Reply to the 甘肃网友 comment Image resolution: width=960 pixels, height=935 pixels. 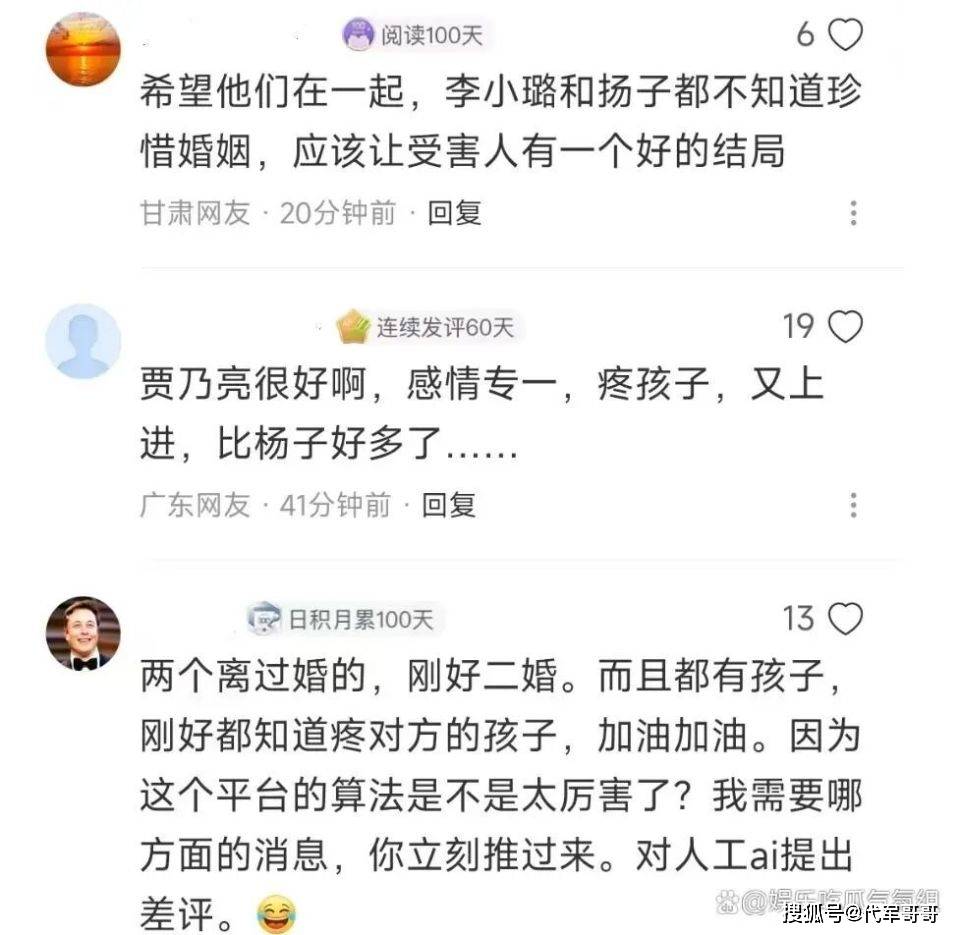coord(455,212)
